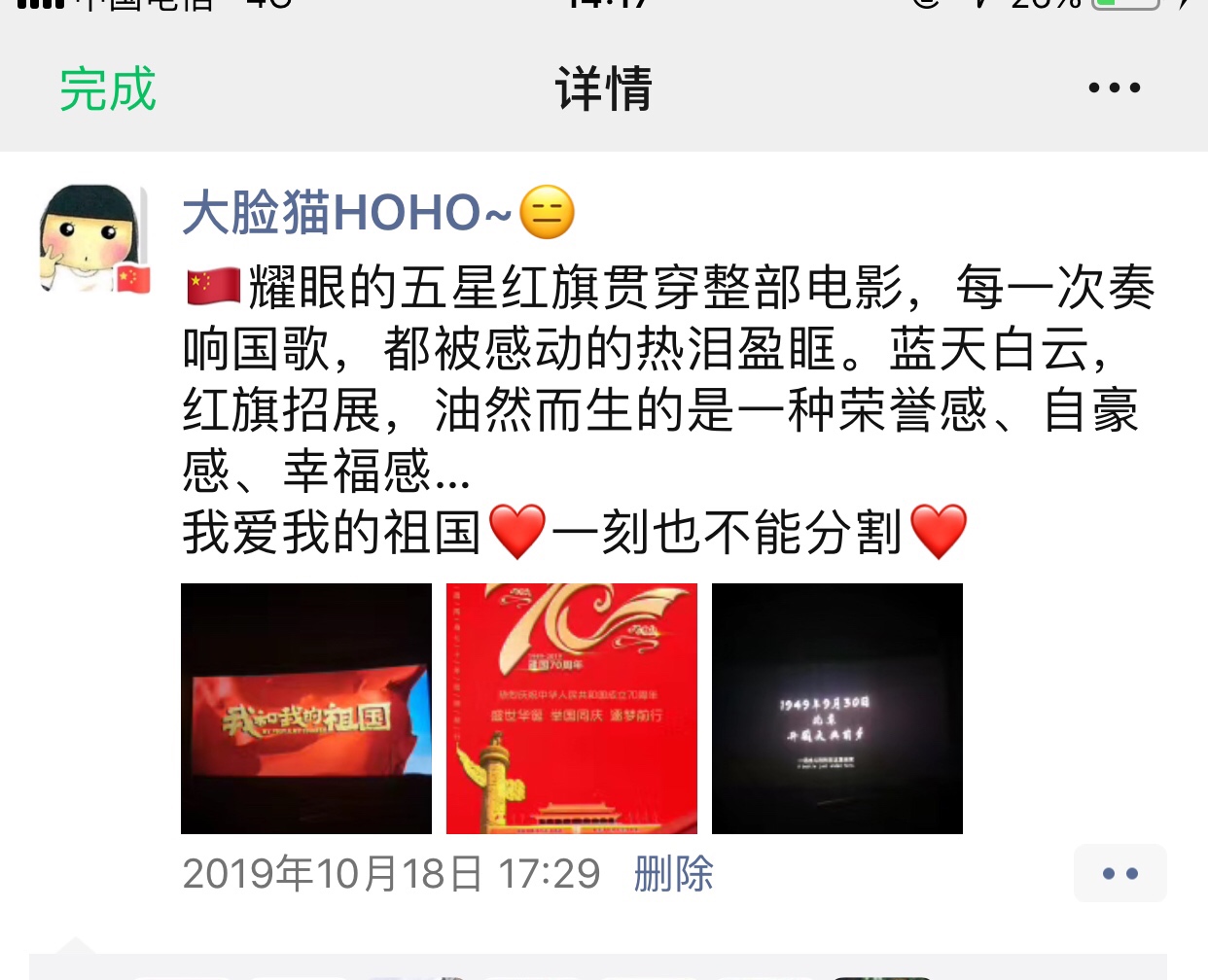Open the like and comment two-dot button

point(1119,873)
